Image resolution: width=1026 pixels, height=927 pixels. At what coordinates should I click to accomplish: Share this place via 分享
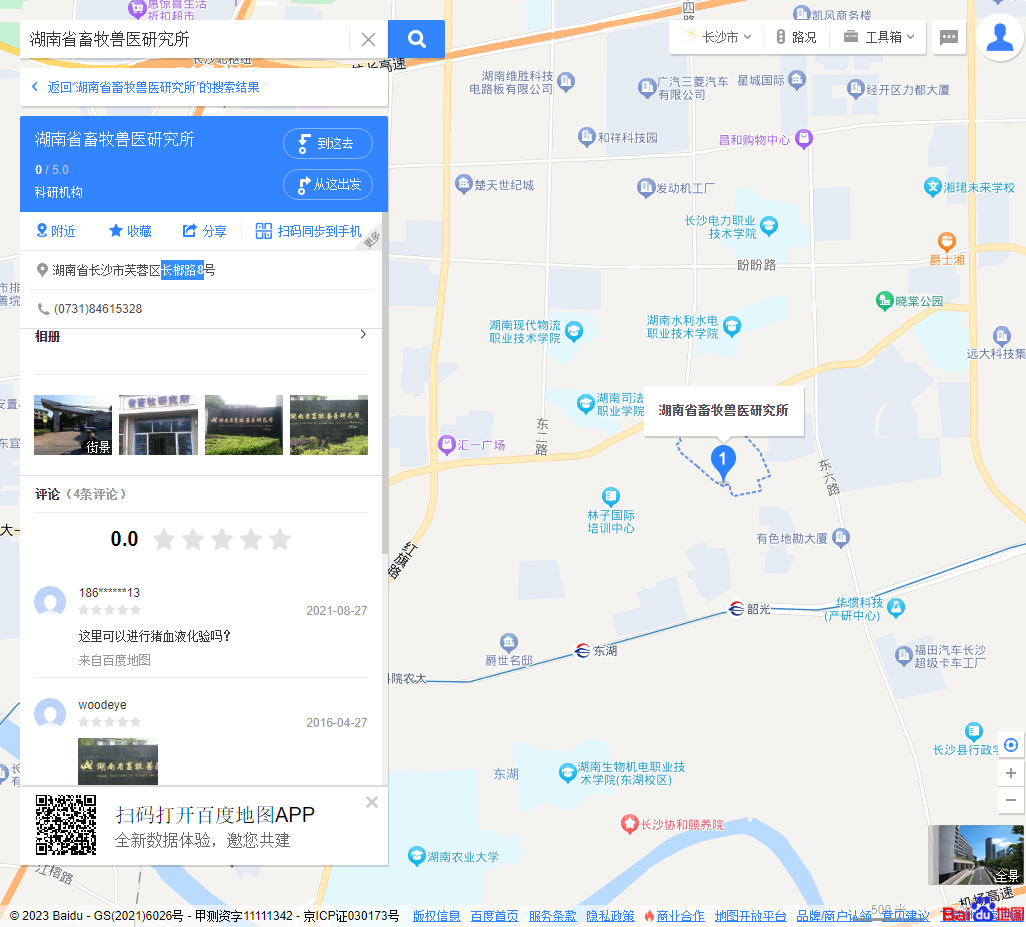(x=204, y=231)
